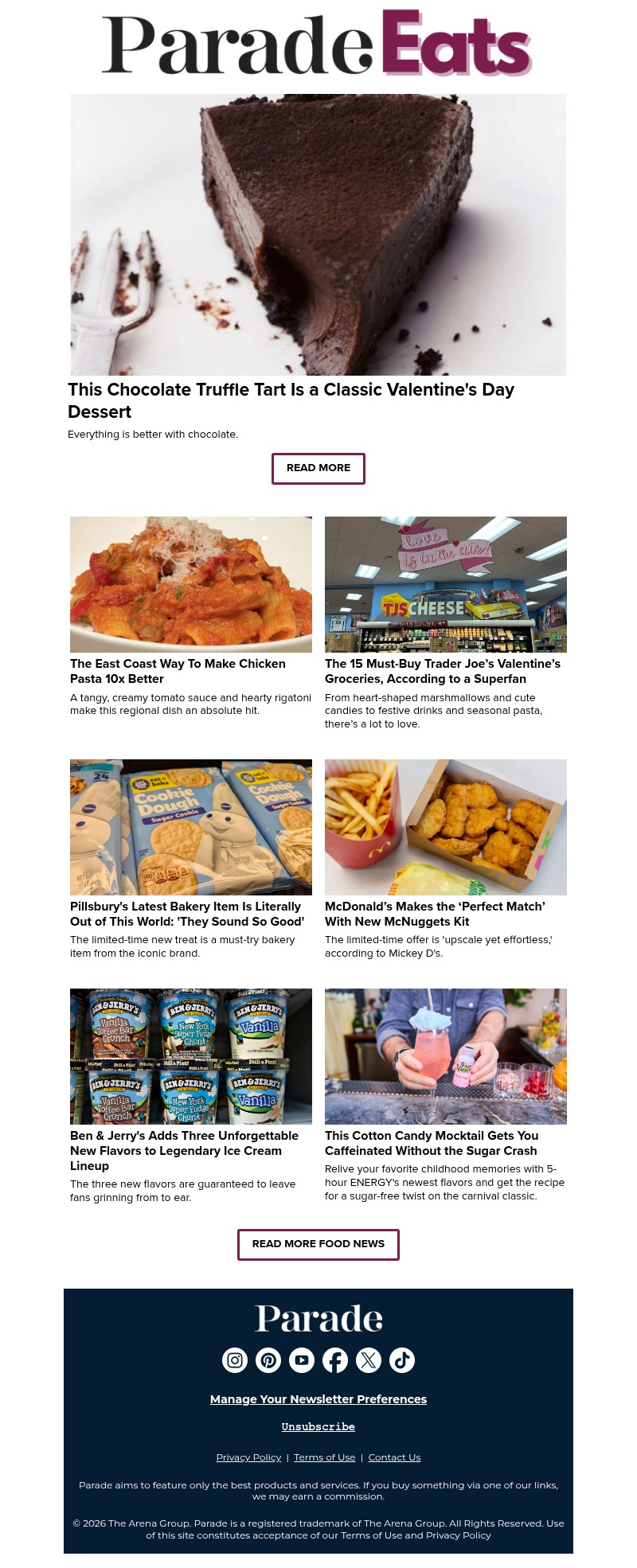Open Manage Your Newsletter Preferences
Image resolution: width=637 pixels, height=1568 pixels.
(318, 1399)
